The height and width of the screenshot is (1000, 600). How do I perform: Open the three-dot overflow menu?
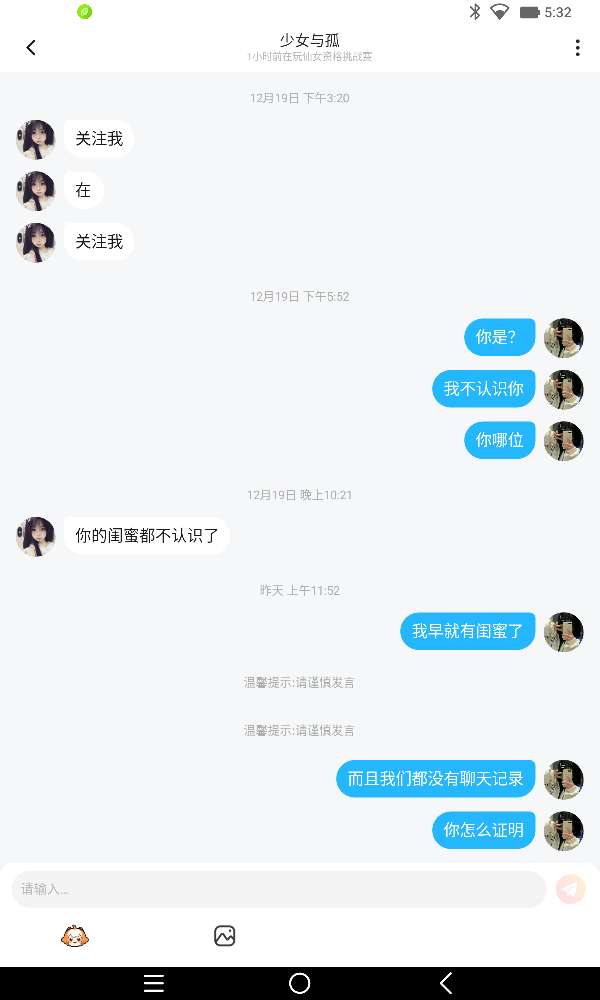click(x=577, y=47)
